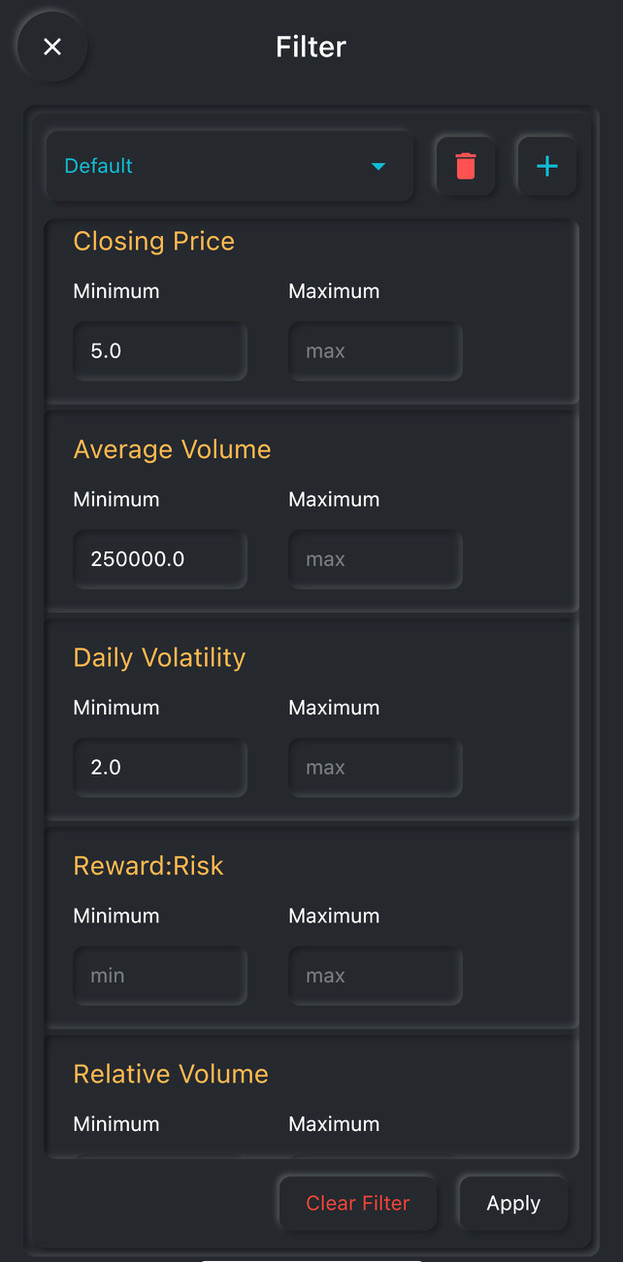The width and height of the screenshot is (623, 1262).
Task: Close the Filter screen
Action: point(52,47)
